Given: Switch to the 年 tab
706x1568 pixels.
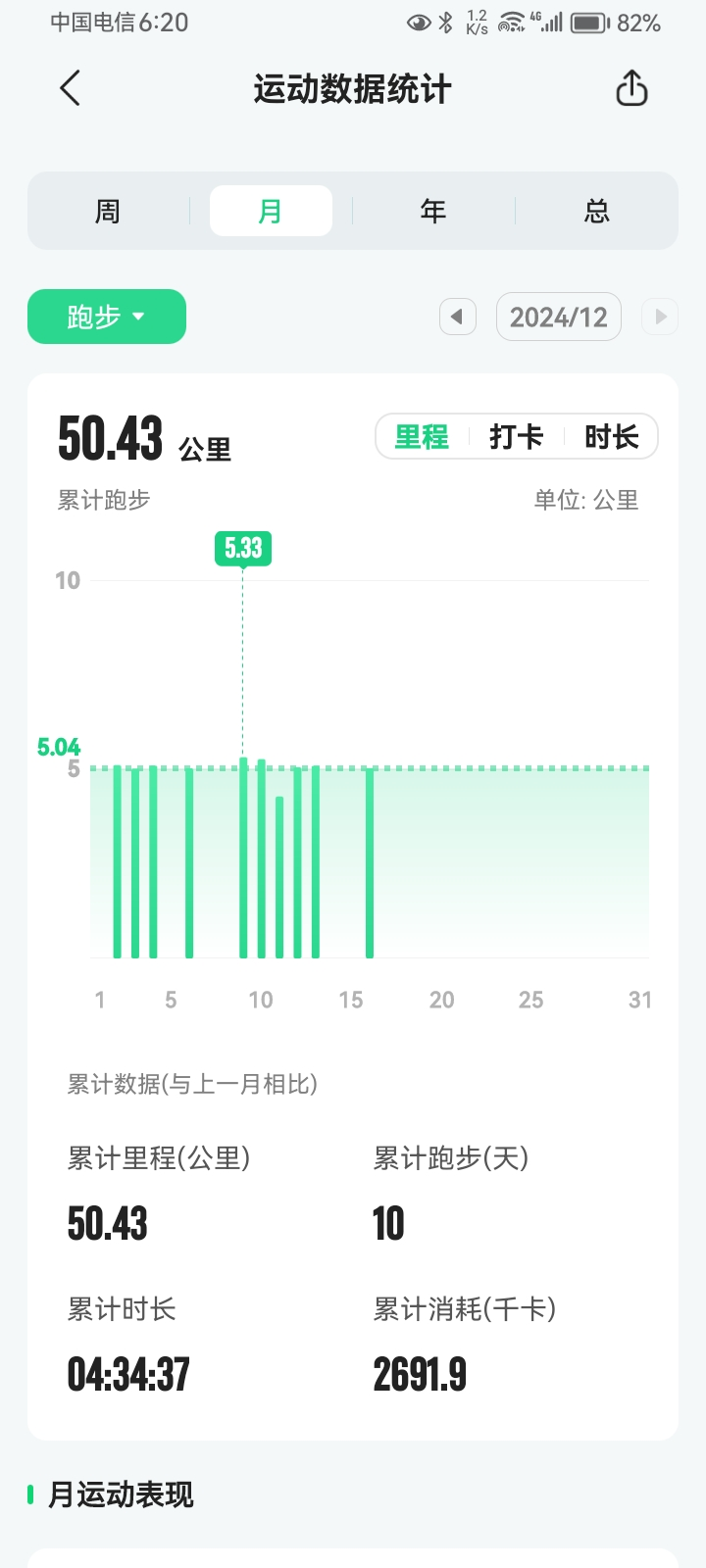Looking at the screenshot, I should (x=433, y=211).
